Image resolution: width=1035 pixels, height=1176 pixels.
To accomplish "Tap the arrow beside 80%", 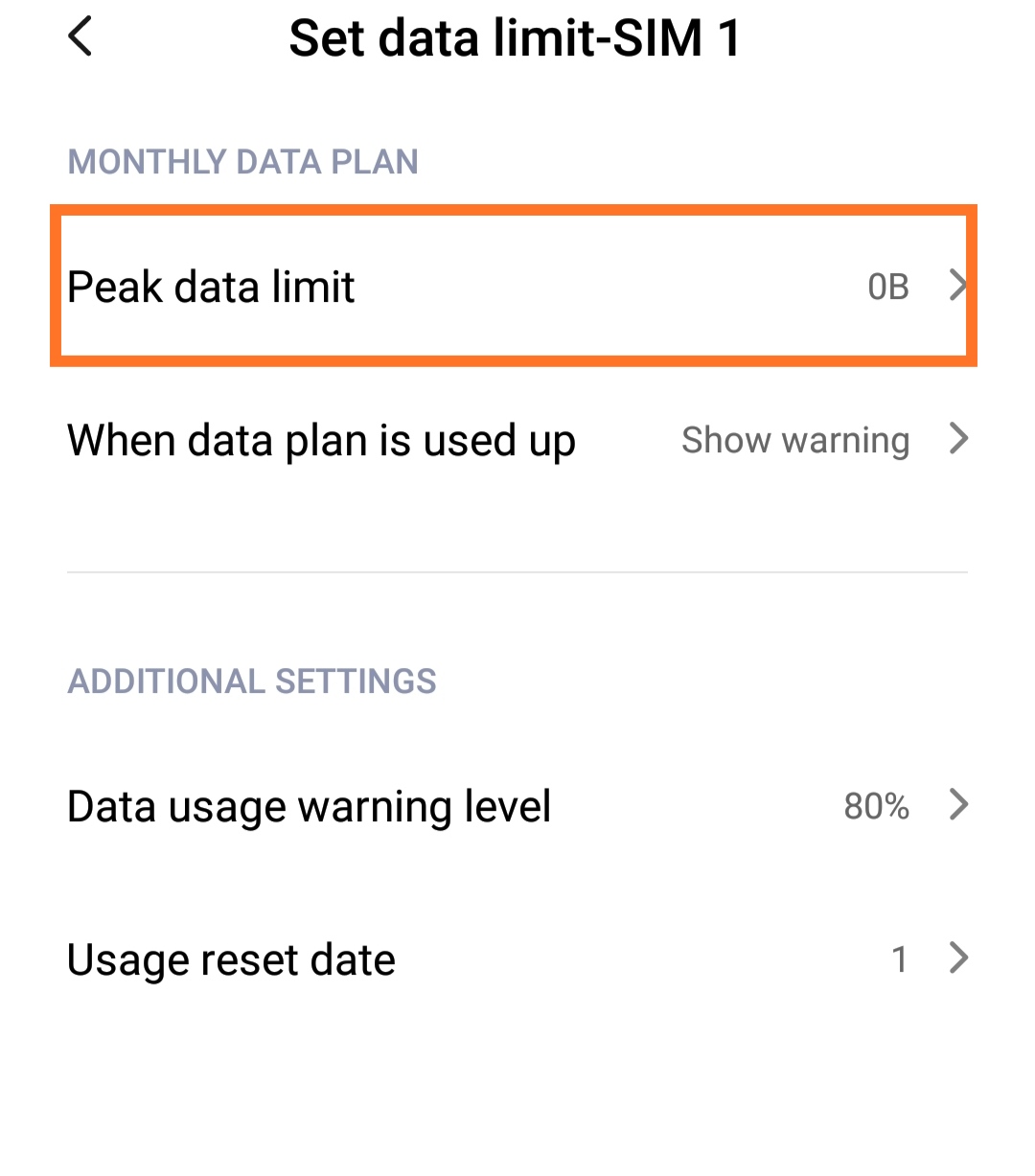I will 958,805.
